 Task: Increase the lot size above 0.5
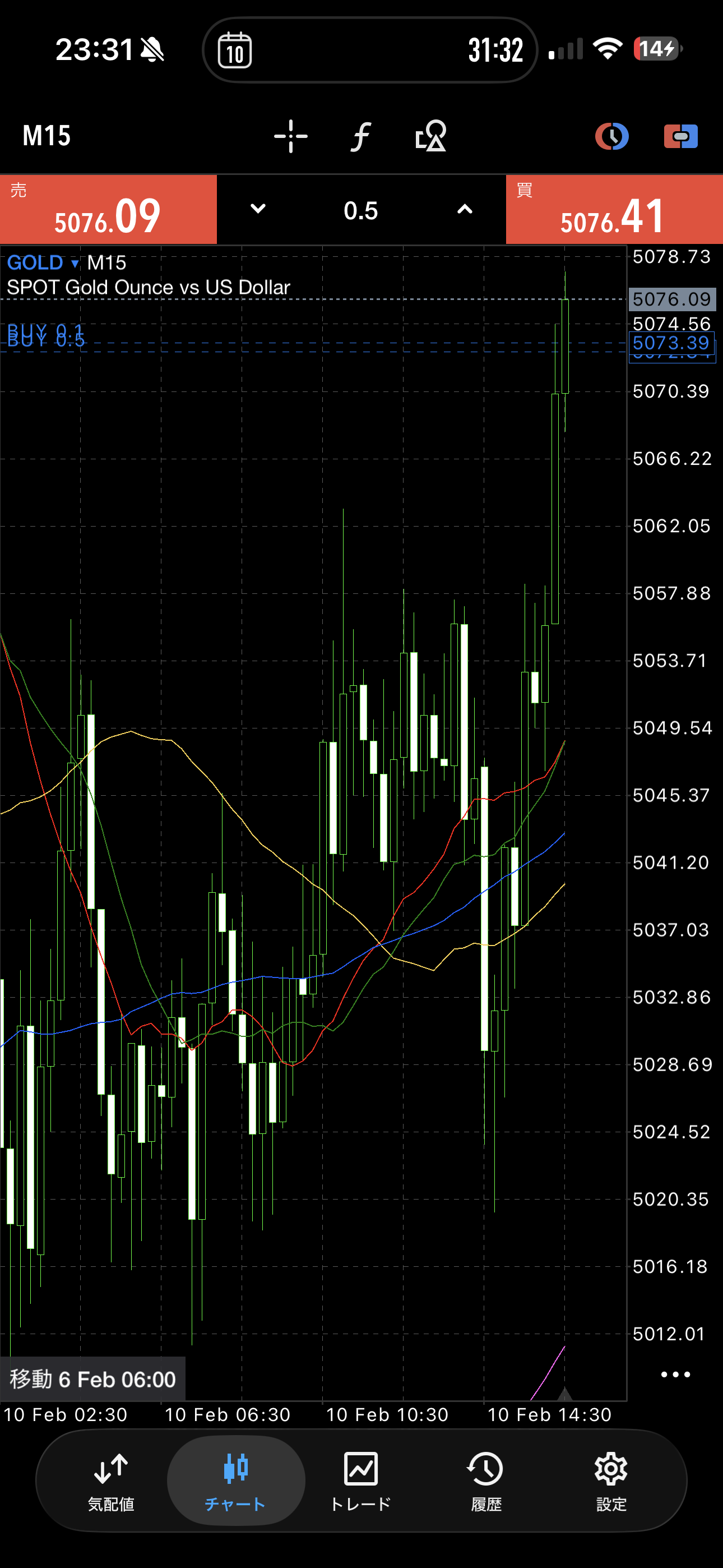coord(465,209)
